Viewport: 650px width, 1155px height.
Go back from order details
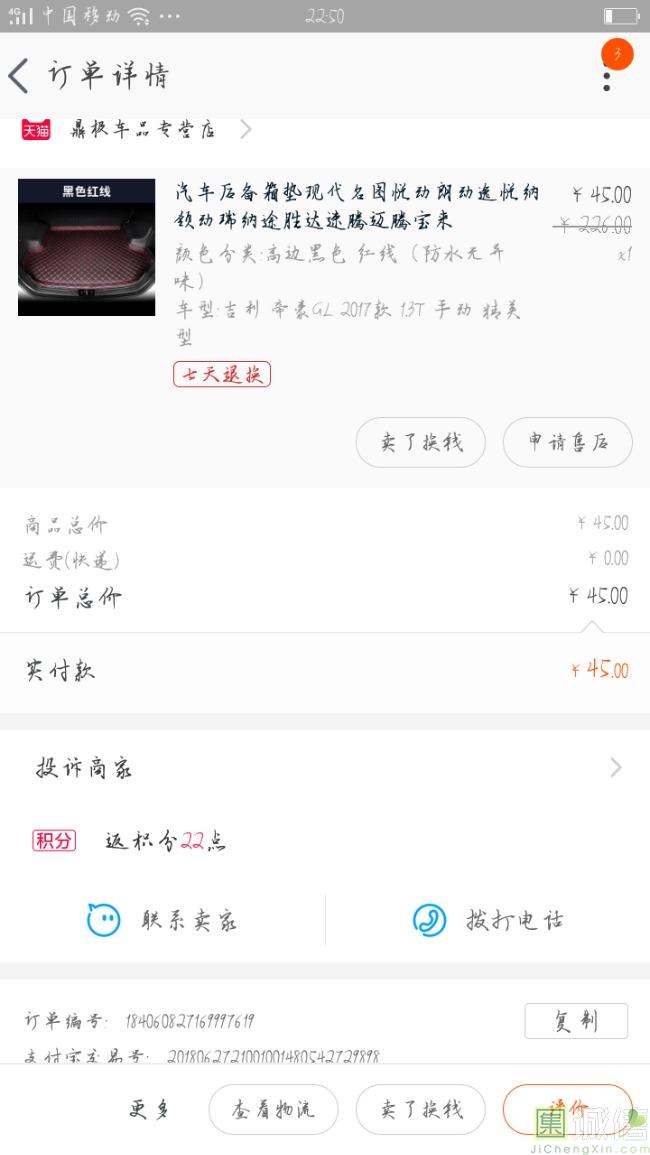[19, 76]
